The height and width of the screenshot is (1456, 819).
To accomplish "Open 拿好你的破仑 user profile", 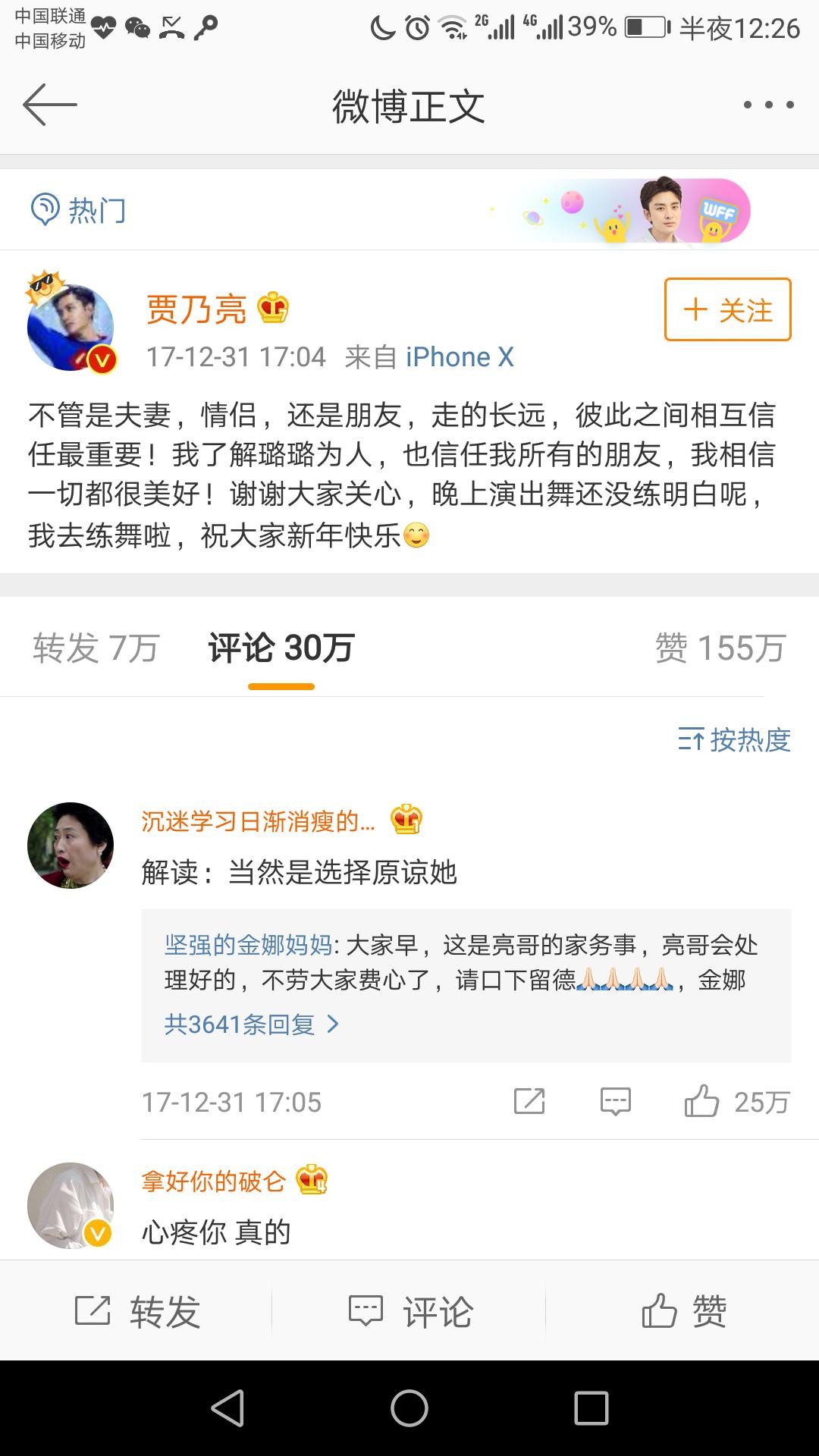I will (213, 1181).
